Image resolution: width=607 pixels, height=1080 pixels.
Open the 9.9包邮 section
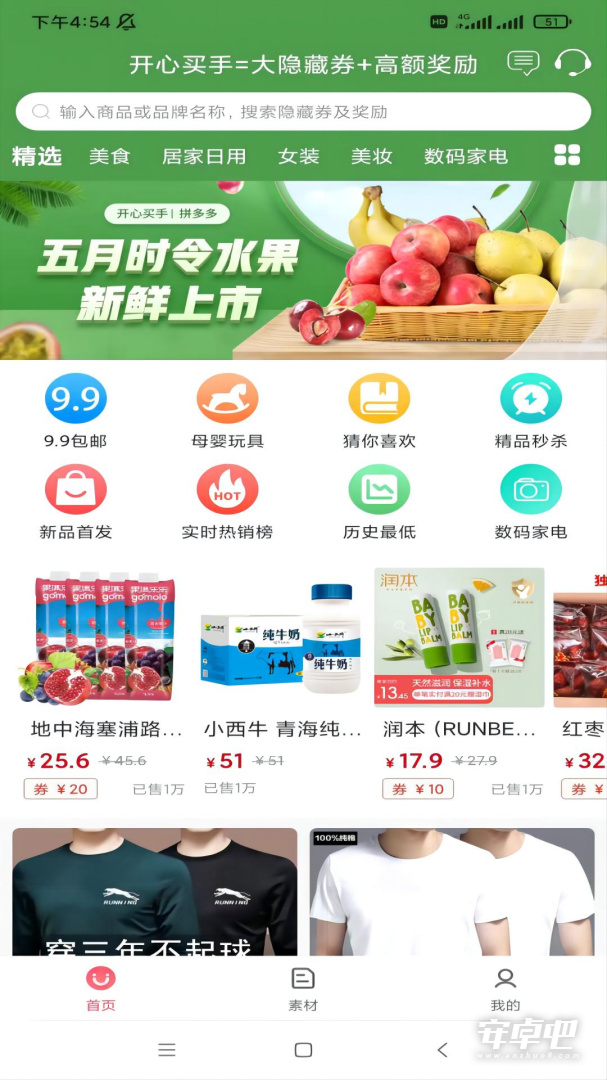76,411
